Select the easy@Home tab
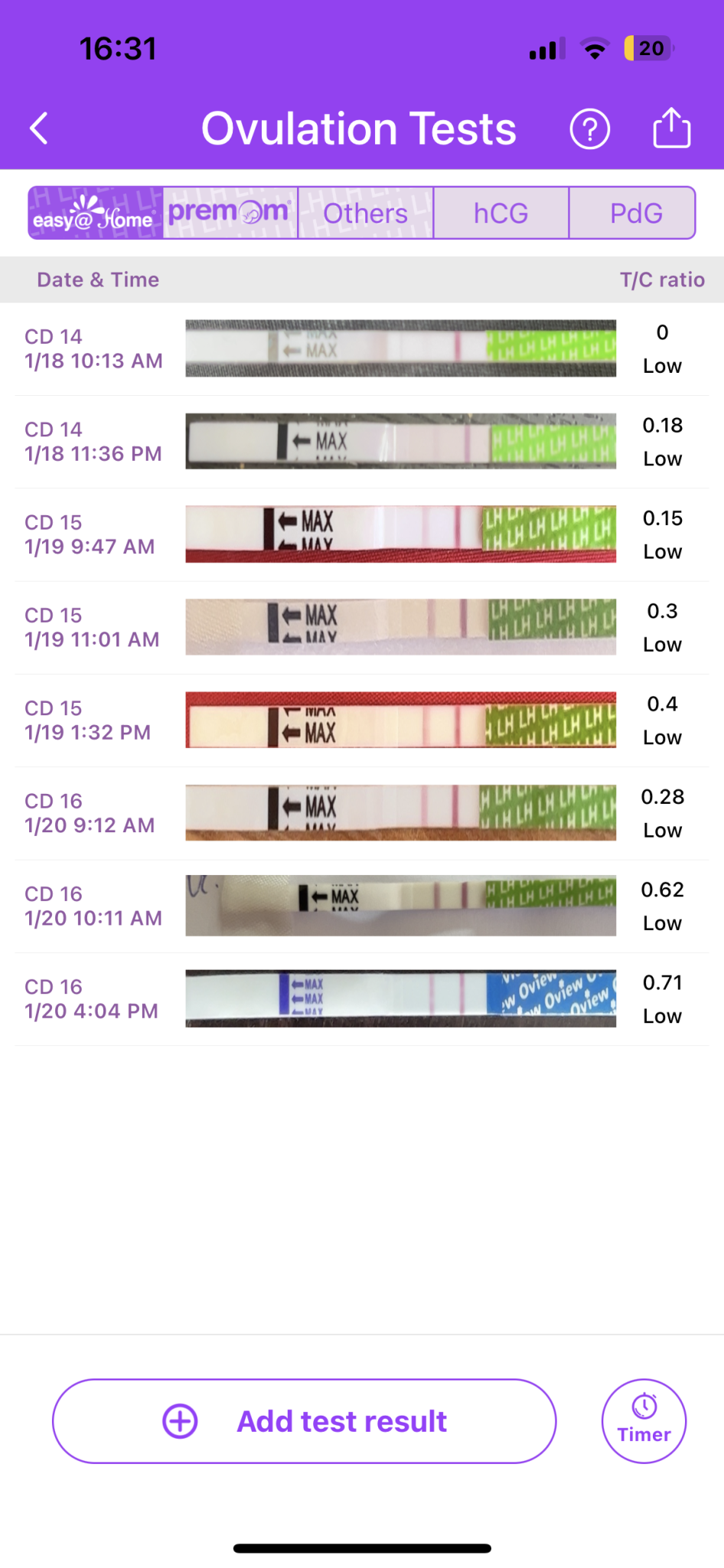Screen dimensions: 724x1568 pos(96,214)
